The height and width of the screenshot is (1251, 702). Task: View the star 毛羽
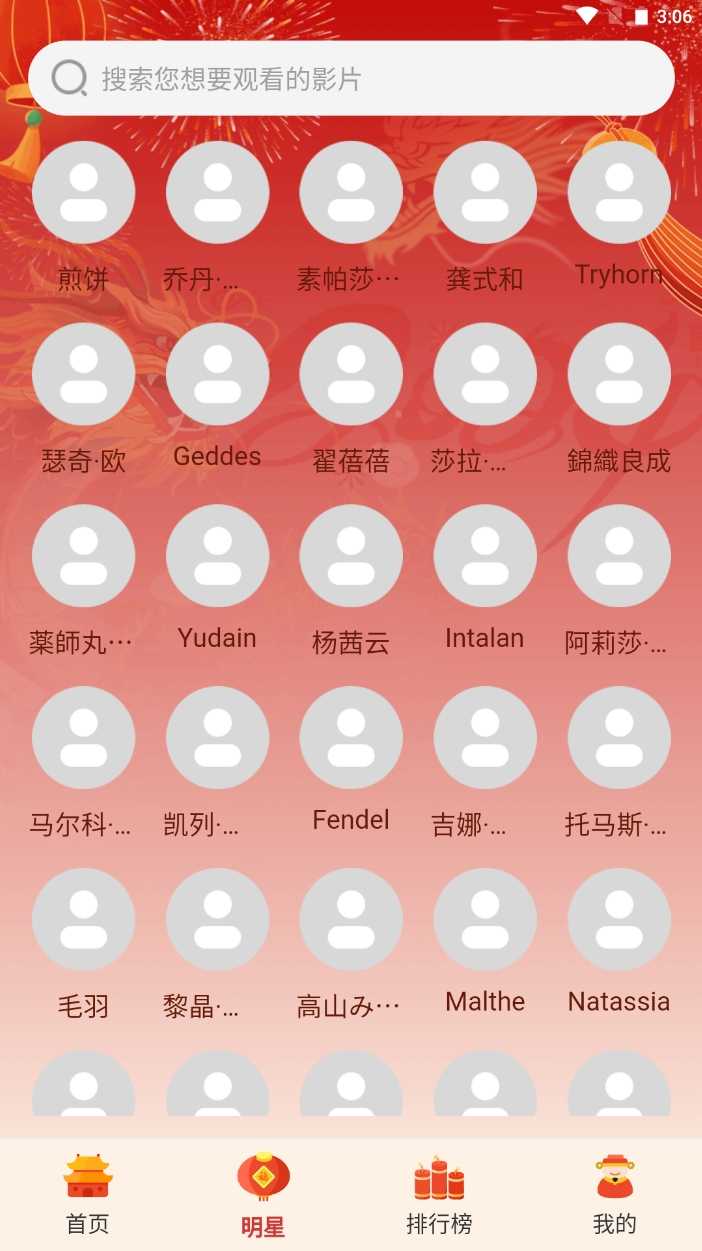pos(84,921)
